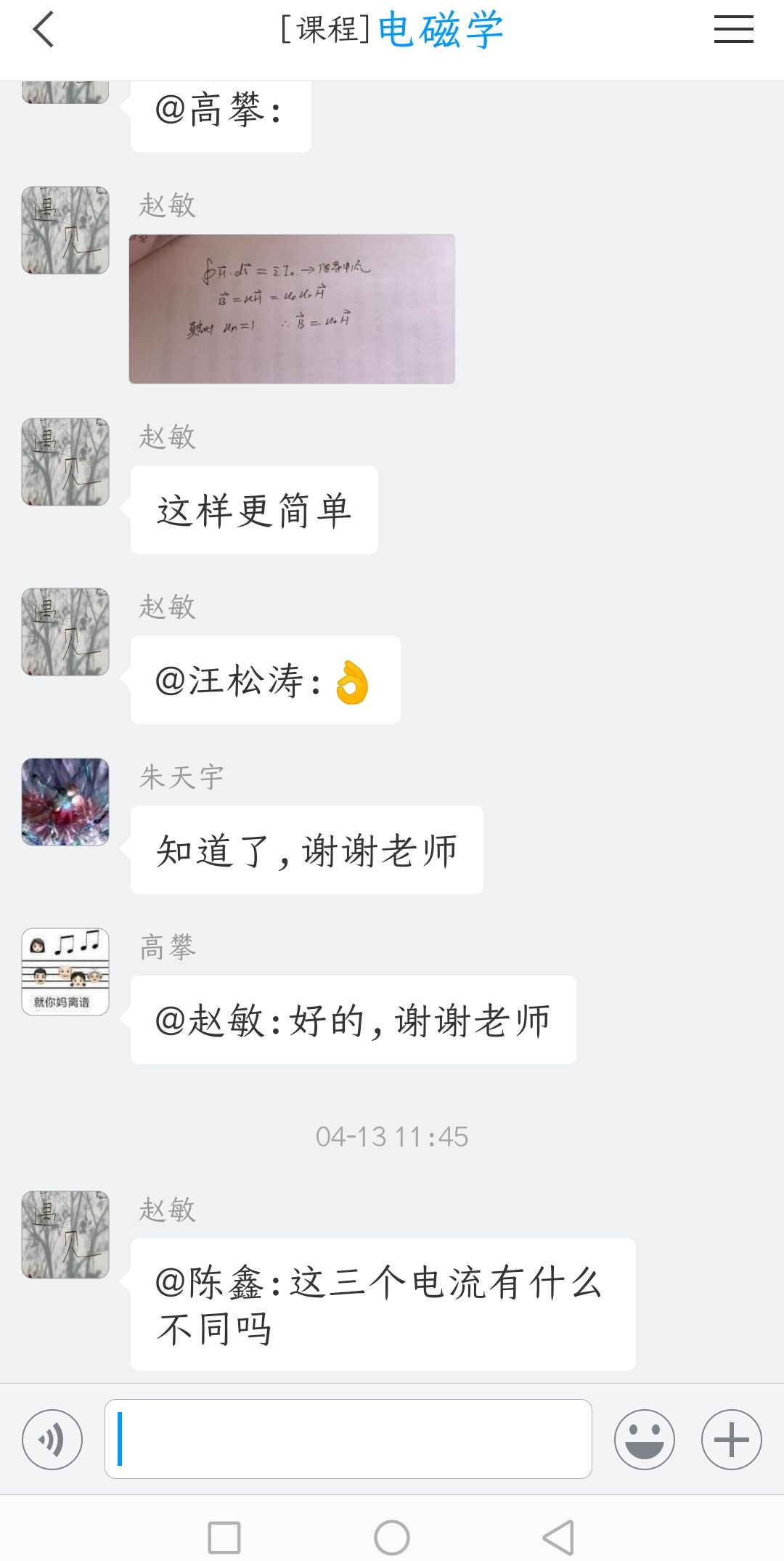Tap 高攀's avatar
The width and height of the screenshot is (784, 1561).
point(65,972)
